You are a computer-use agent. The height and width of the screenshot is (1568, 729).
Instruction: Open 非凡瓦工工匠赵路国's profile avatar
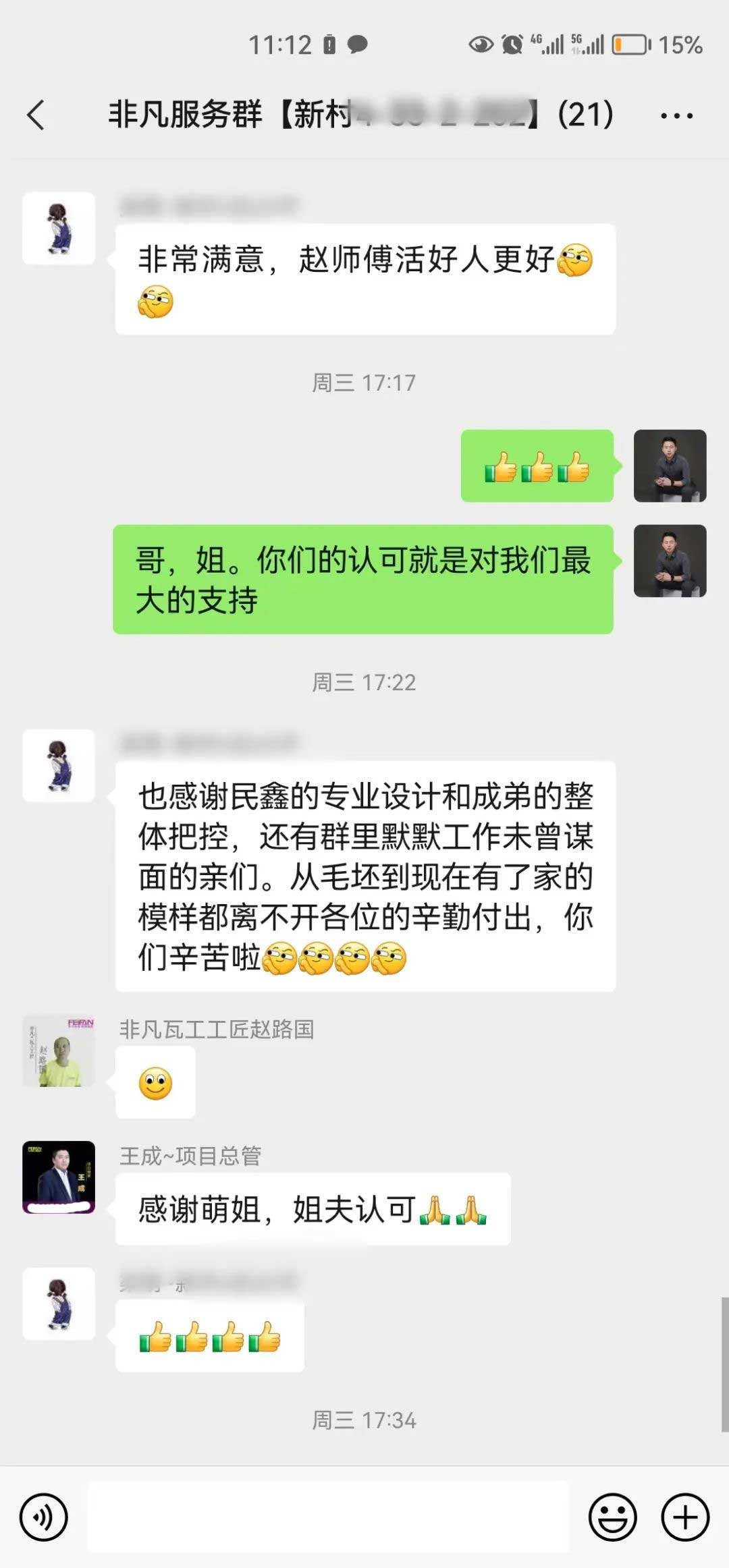[x=59, y=1051]
